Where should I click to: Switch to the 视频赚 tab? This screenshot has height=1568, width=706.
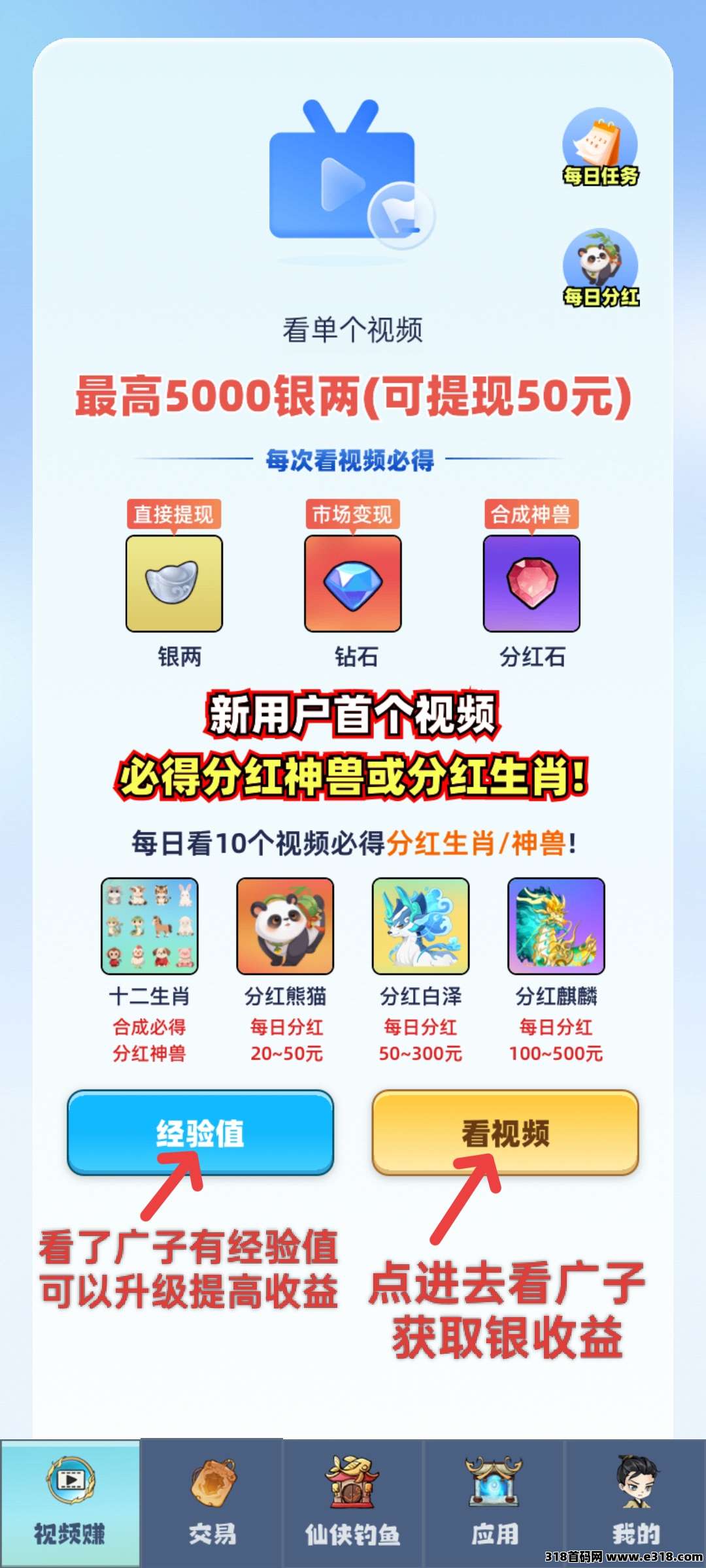70,1503
